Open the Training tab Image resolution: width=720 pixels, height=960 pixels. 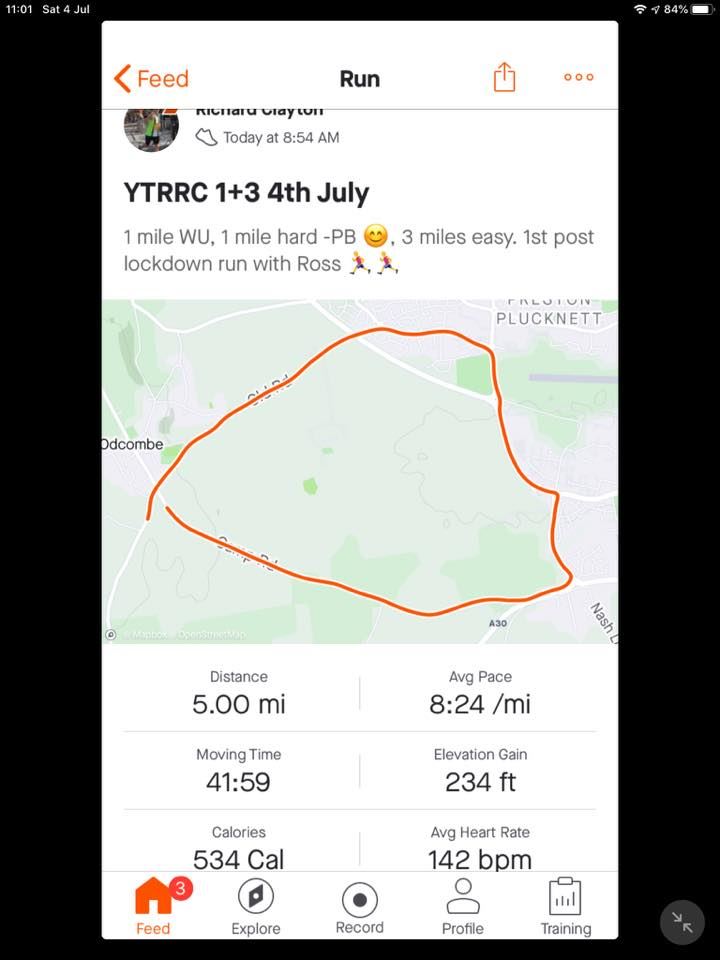(x=566, y=906)
